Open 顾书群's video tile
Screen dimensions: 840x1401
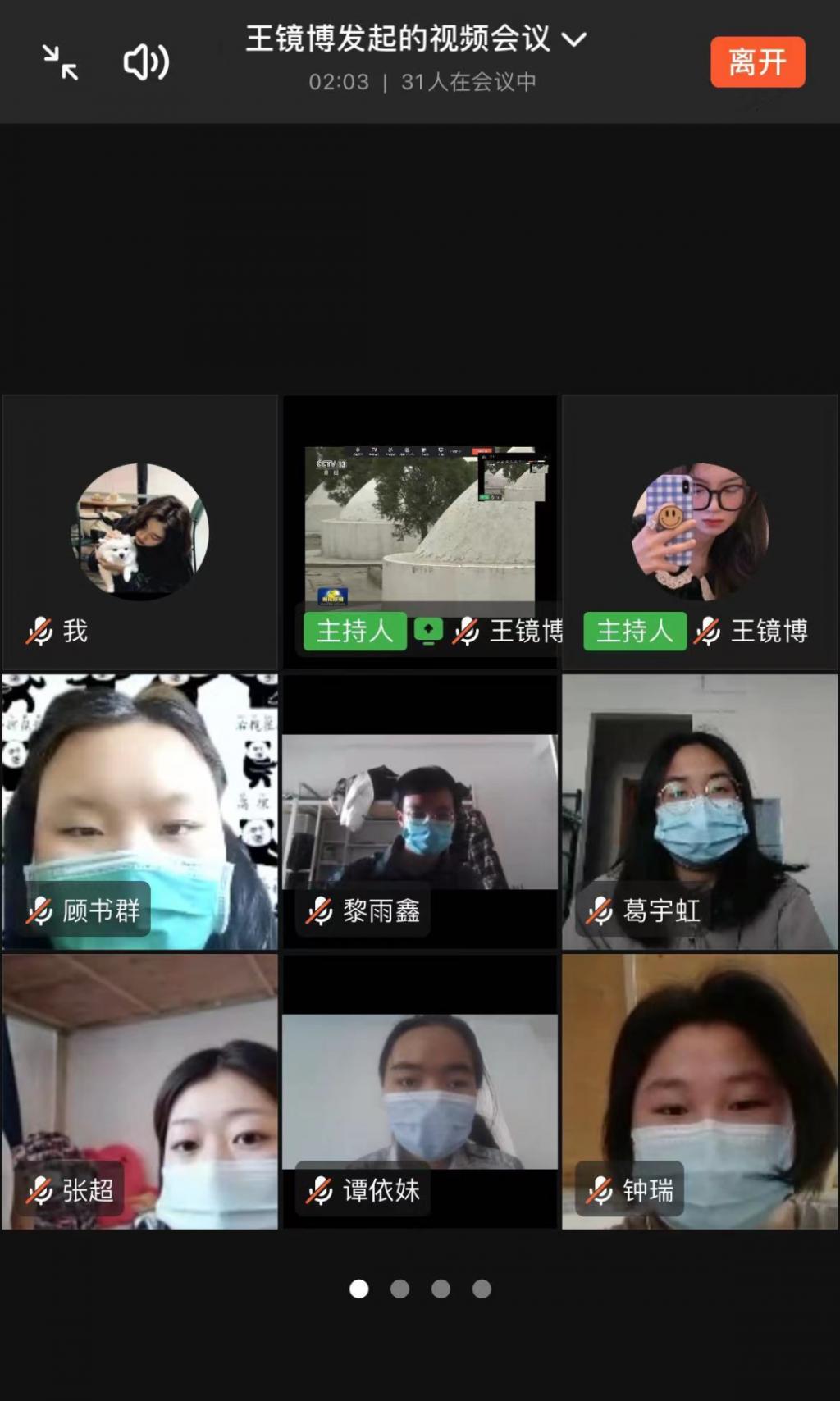[x=139, y=811]
